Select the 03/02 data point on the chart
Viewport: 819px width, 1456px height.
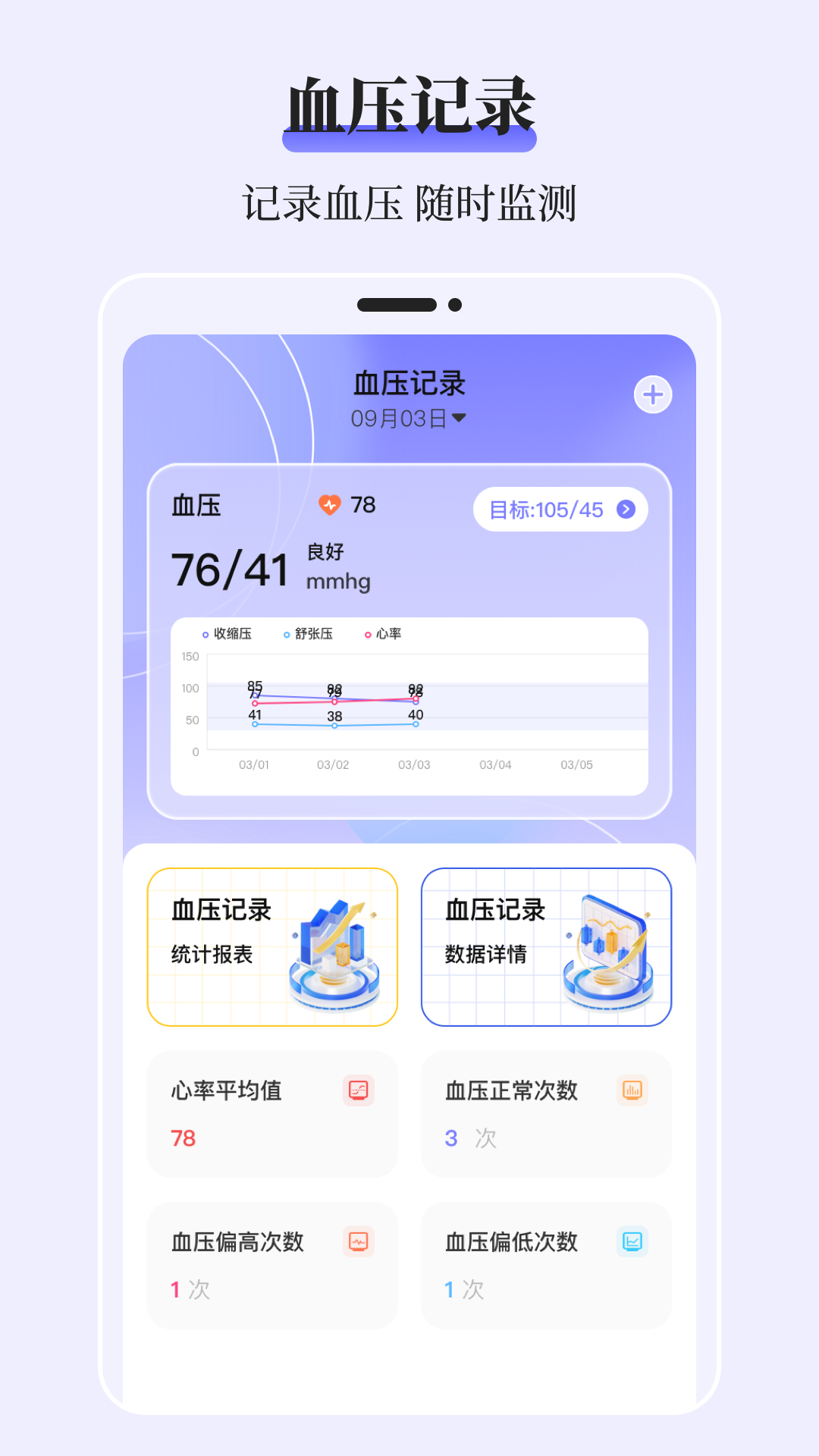tap(334, 701)
